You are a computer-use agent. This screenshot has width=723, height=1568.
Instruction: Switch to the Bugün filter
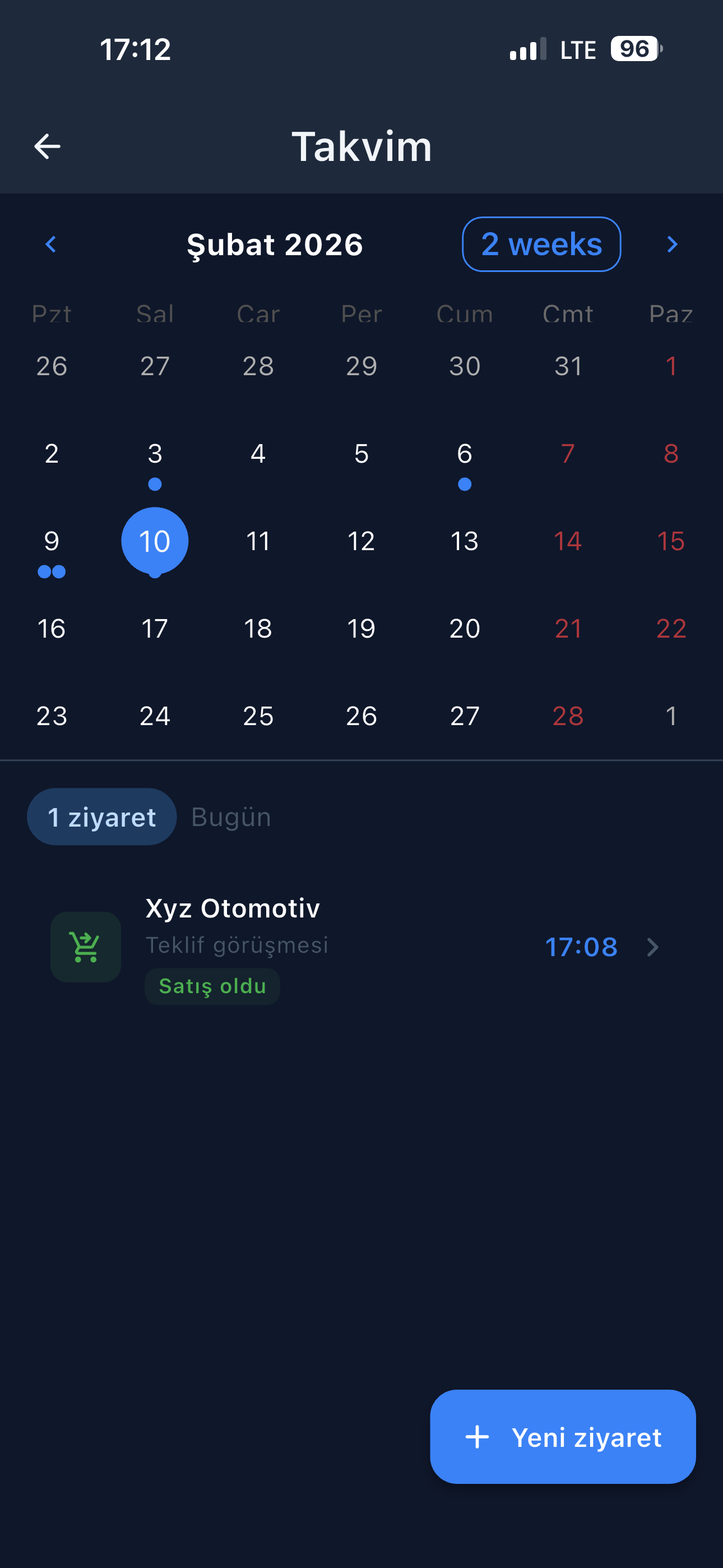[230, 817]
